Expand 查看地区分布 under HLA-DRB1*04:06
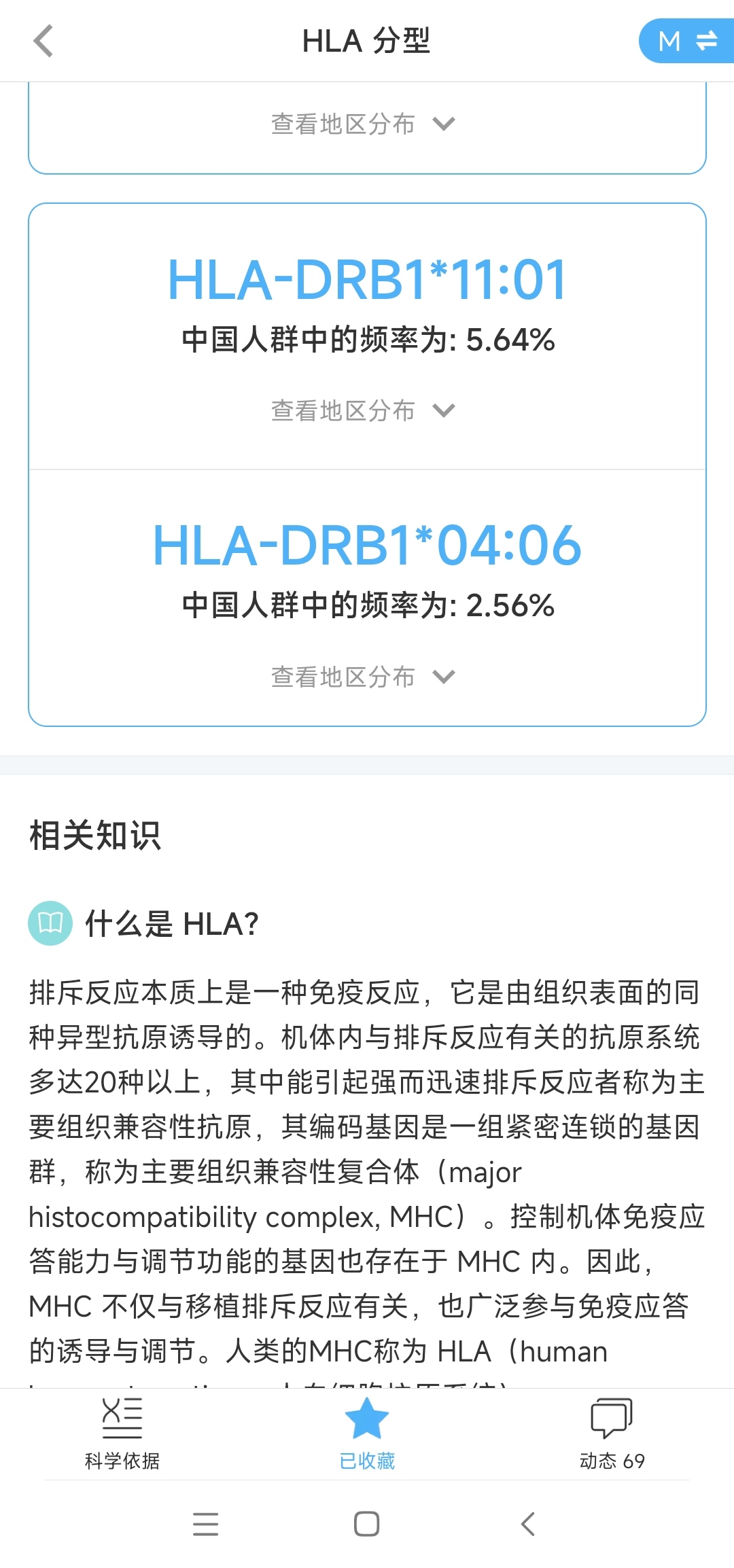Screen dimensions: 734x1568 coord(363,677)
